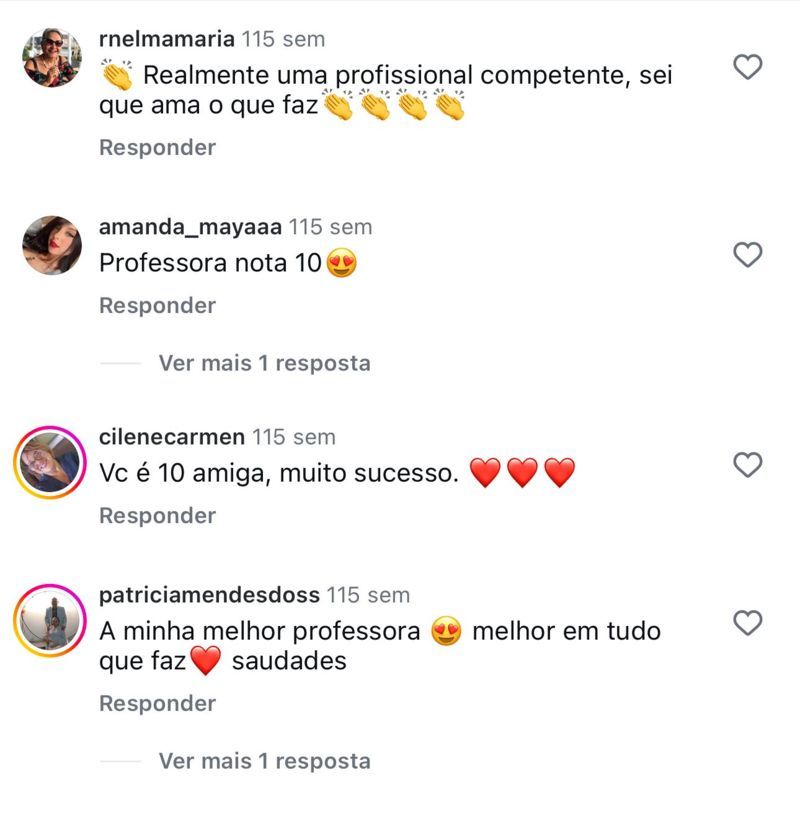800x825 pixels.
Task: Reply to amanda_mayaaa's comment
Action: click(157, 305)
